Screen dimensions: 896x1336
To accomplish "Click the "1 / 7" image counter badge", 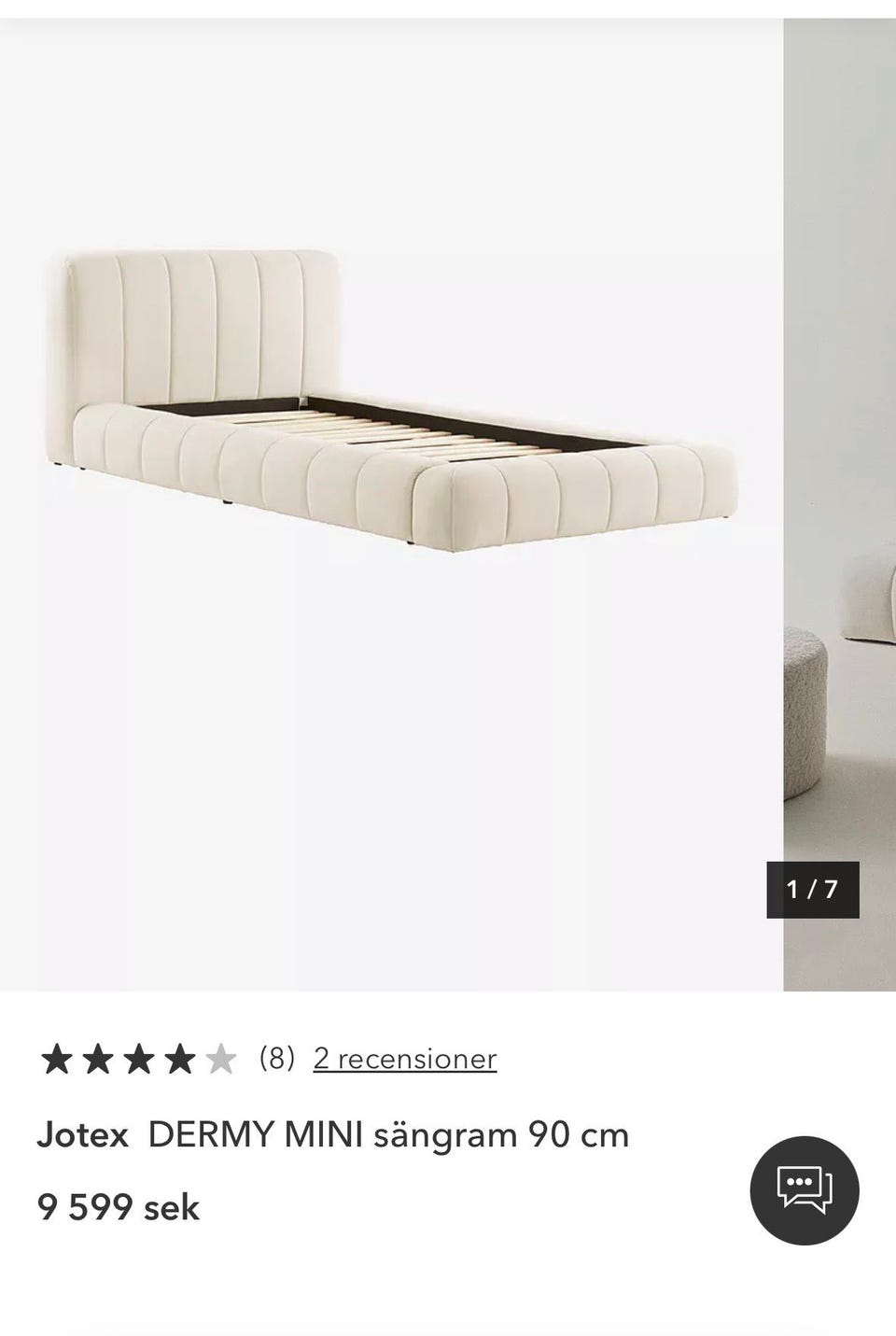I will [815, 890].
